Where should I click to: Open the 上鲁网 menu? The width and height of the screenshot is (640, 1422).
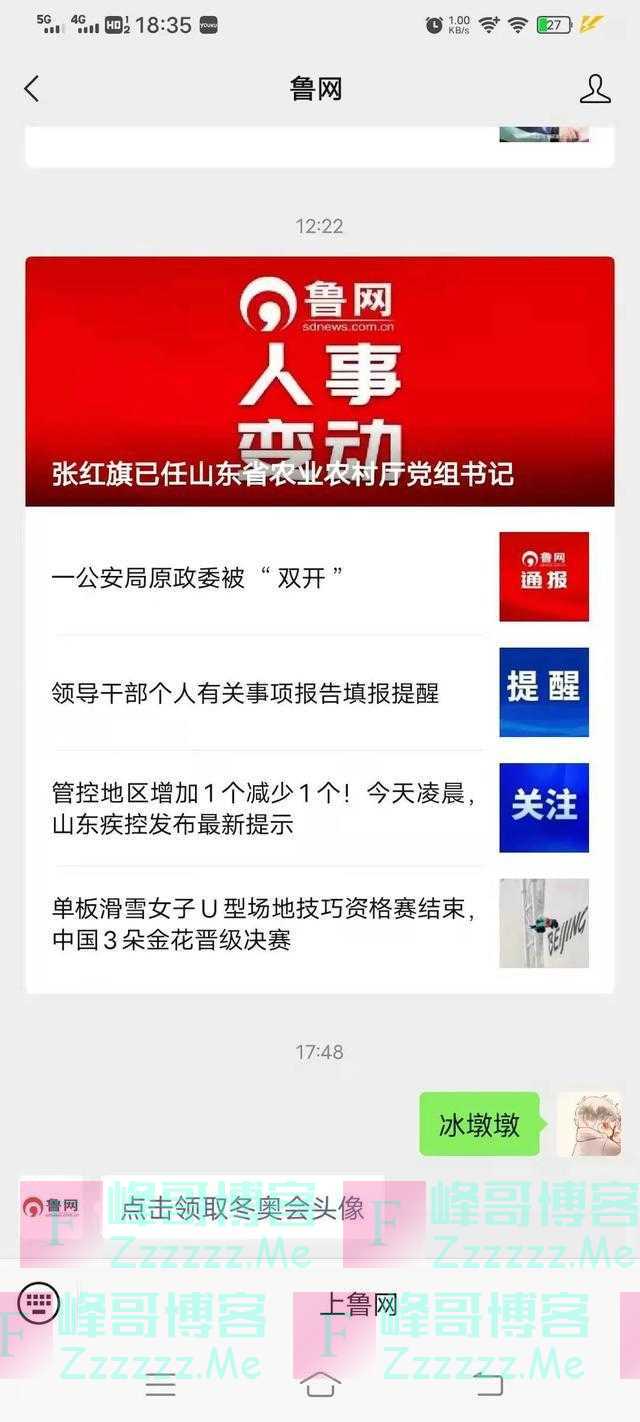(x=358, y=1304)
